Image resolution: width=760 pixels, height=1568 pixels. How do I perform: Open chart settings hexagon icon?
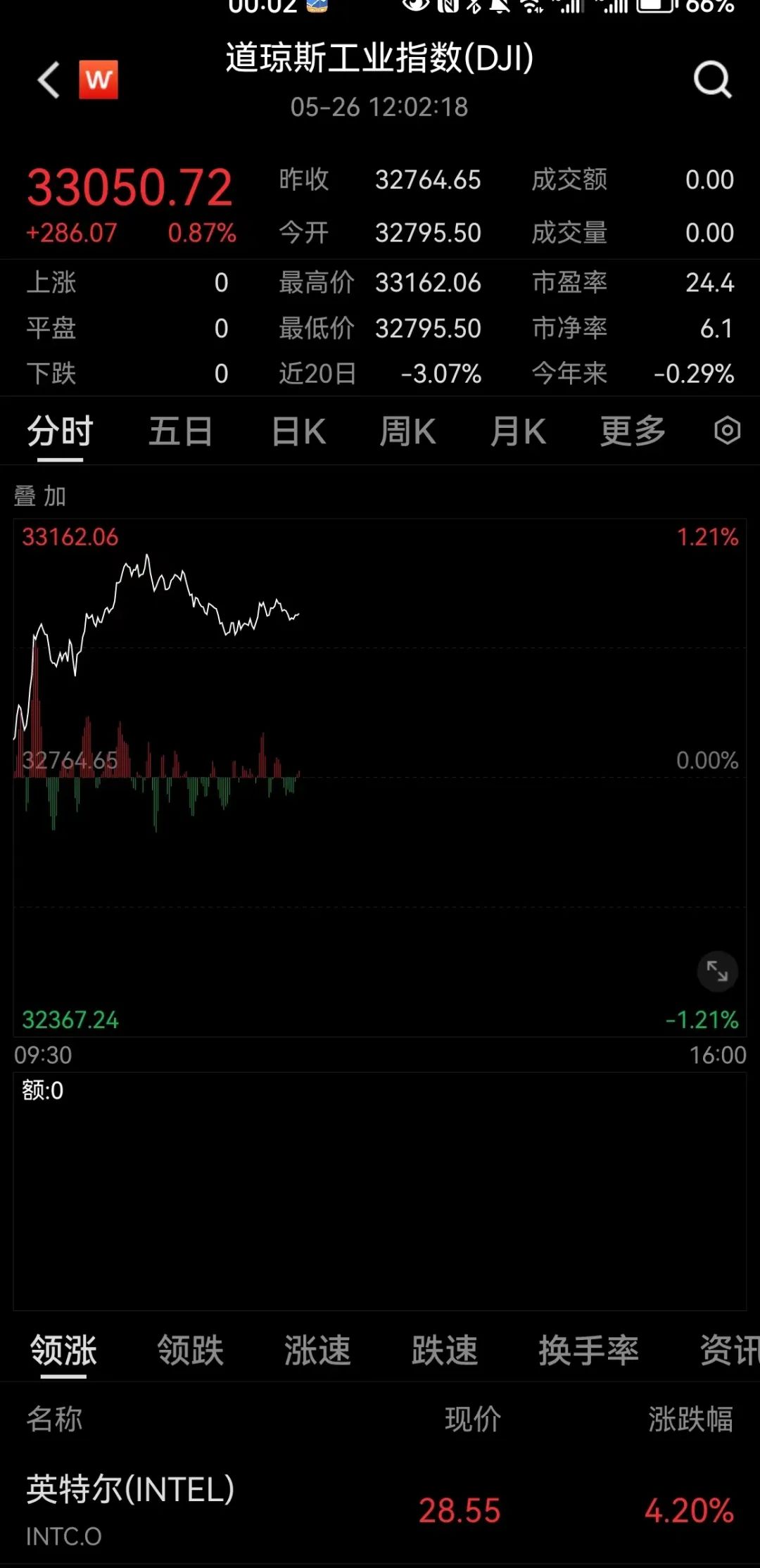(727, 430)
